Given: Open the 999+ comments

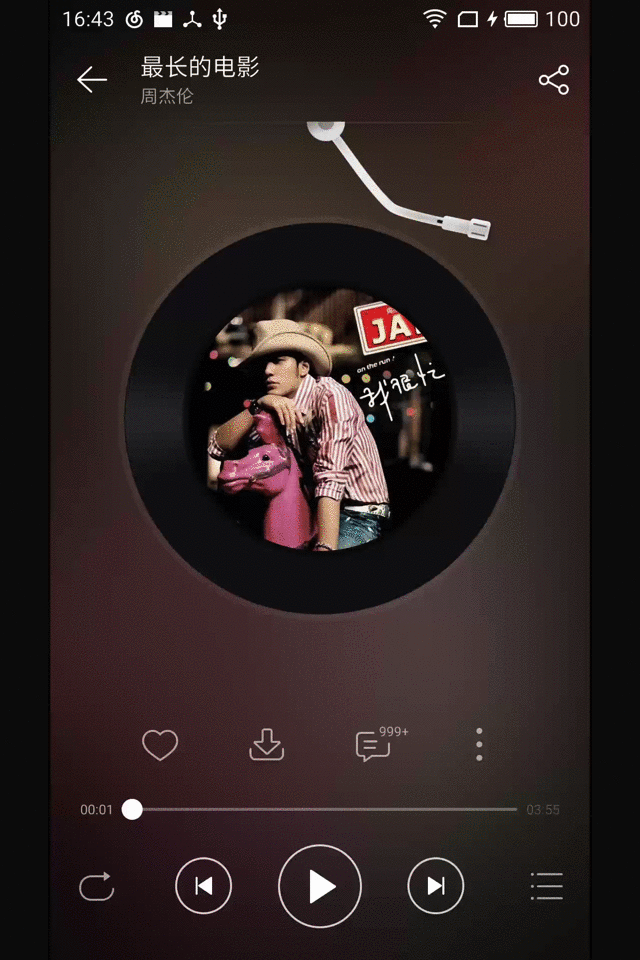Looking at the screenshot, I should coord(373,746).
